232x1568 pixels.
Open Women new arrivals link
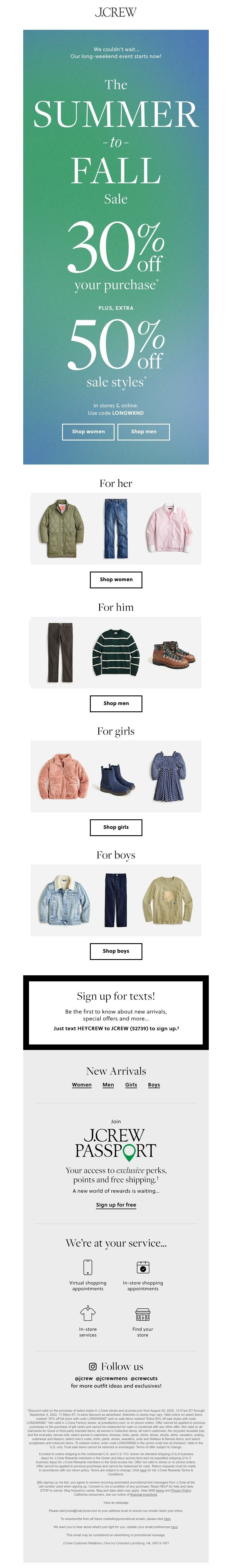click(82, 1084)
